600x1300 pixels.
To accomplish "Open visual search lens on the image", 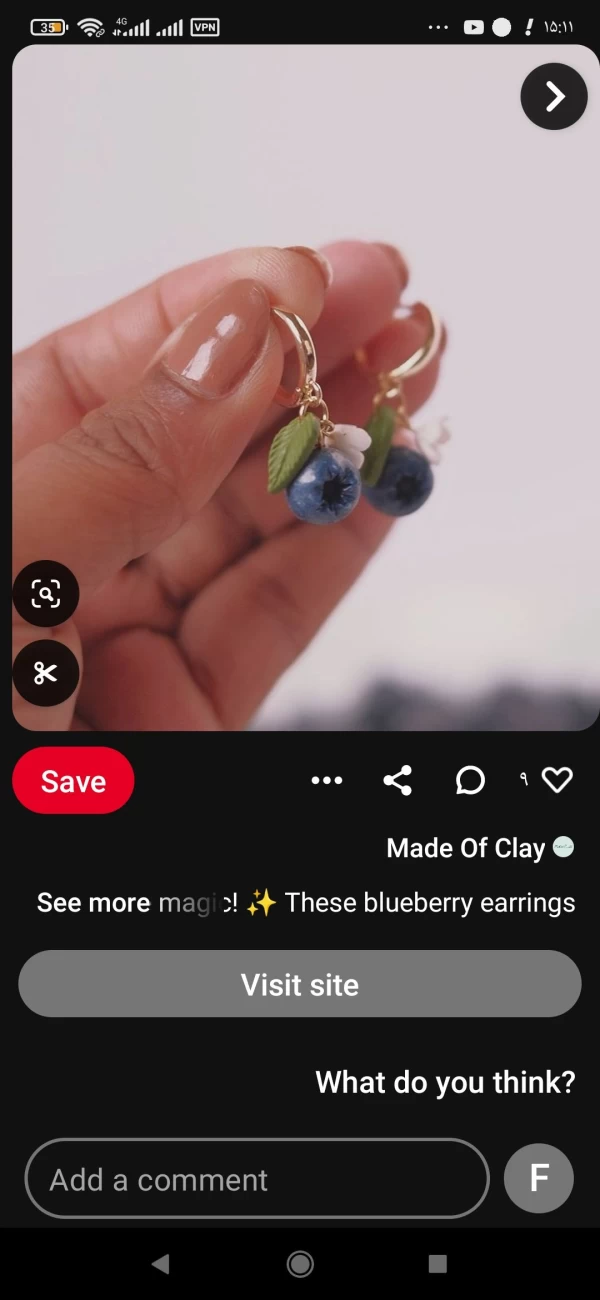I will [x=46, y=595].
